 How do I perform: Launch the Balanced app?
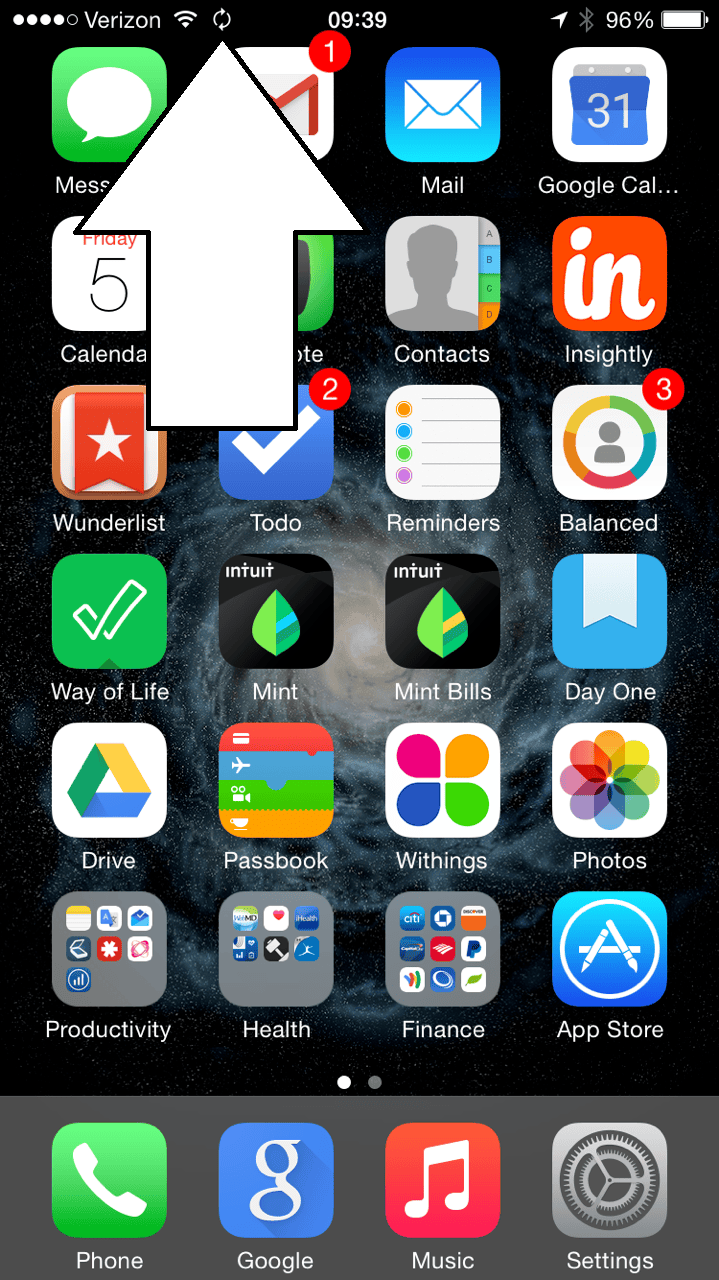[x=609, y=442]
